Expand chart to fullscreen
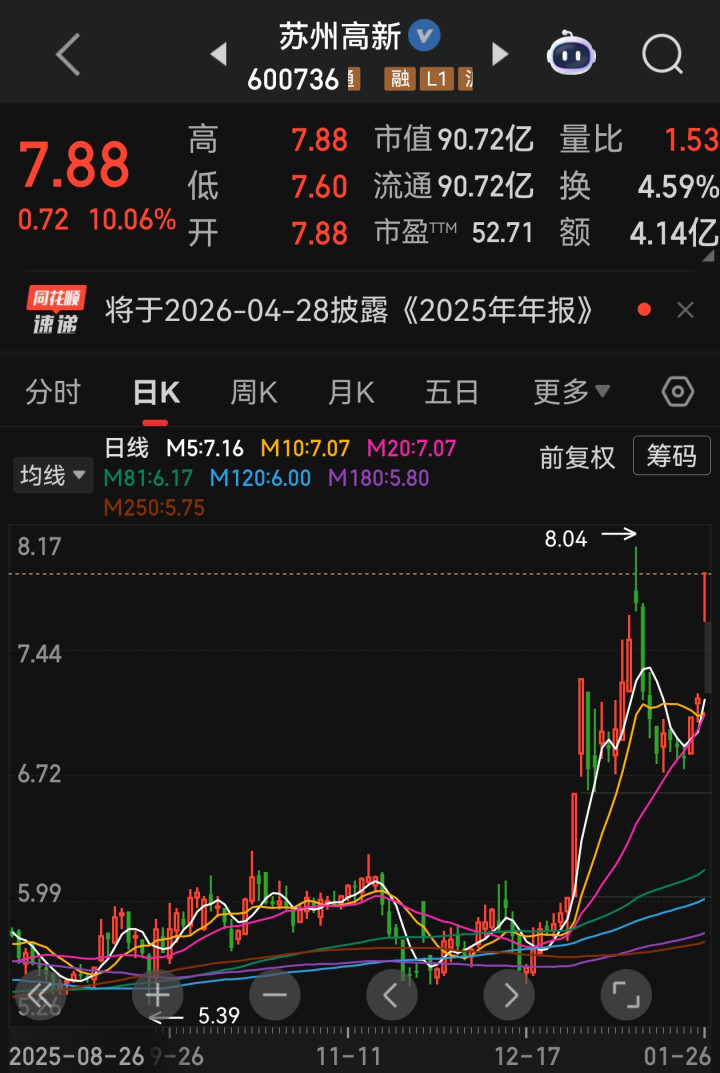The image size is (720, 1073). pyautogui.click(x=626, y=994)
